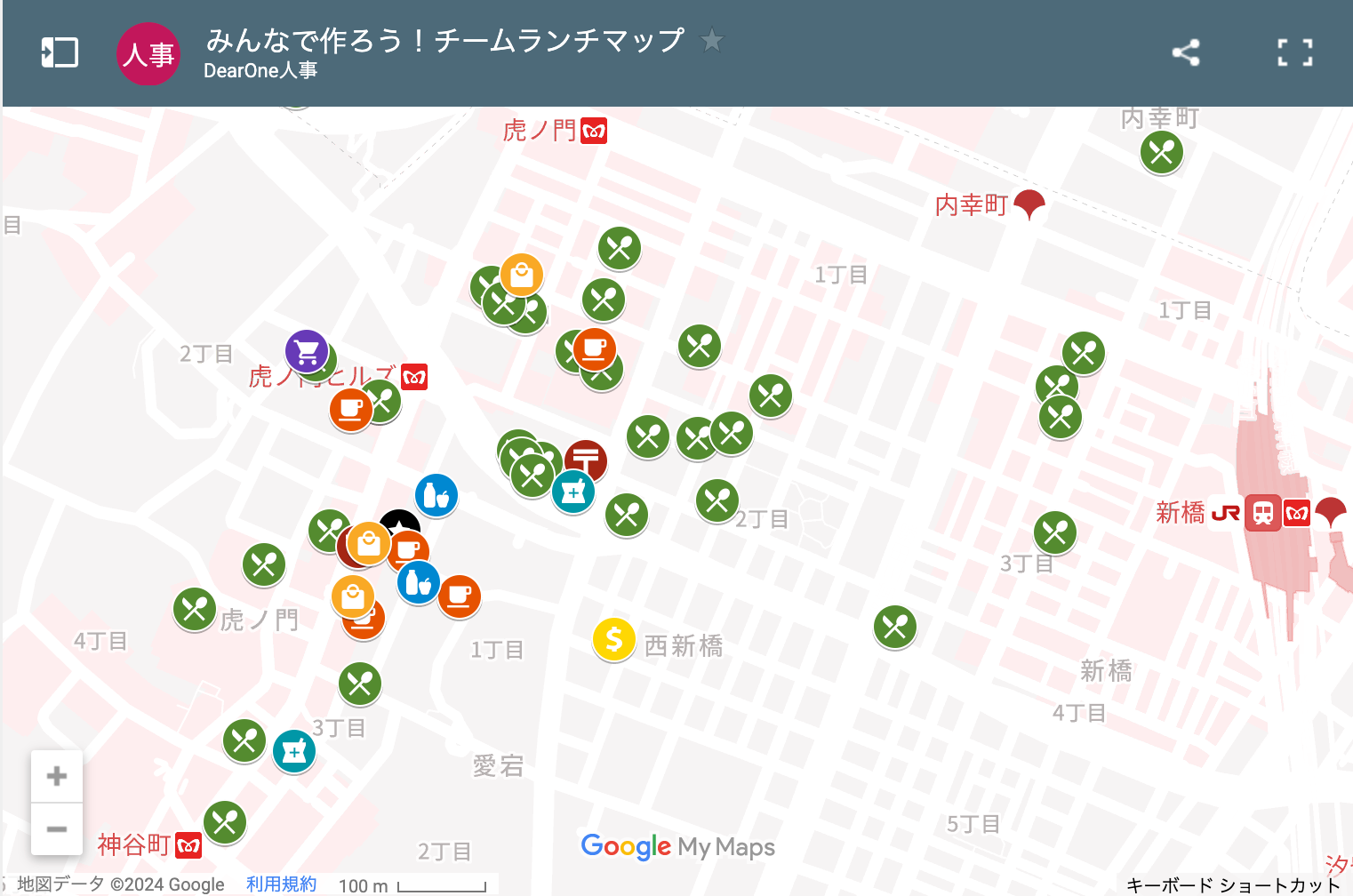
Task: Open the map legend side panel
Action: coord(60,52)
